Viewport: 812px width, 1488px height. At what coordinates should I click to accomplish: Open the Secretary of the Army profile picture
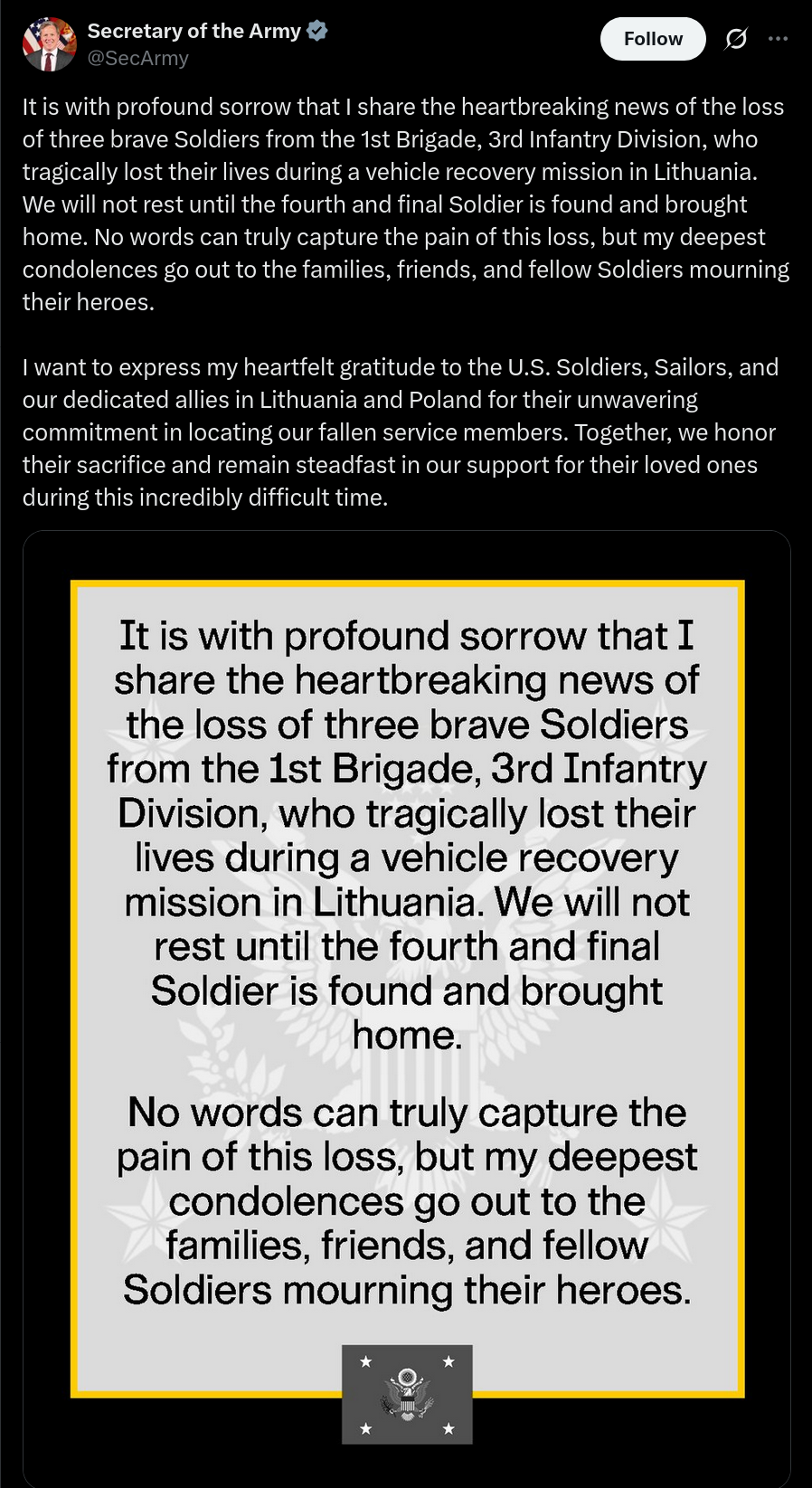(x=49, y=44)
